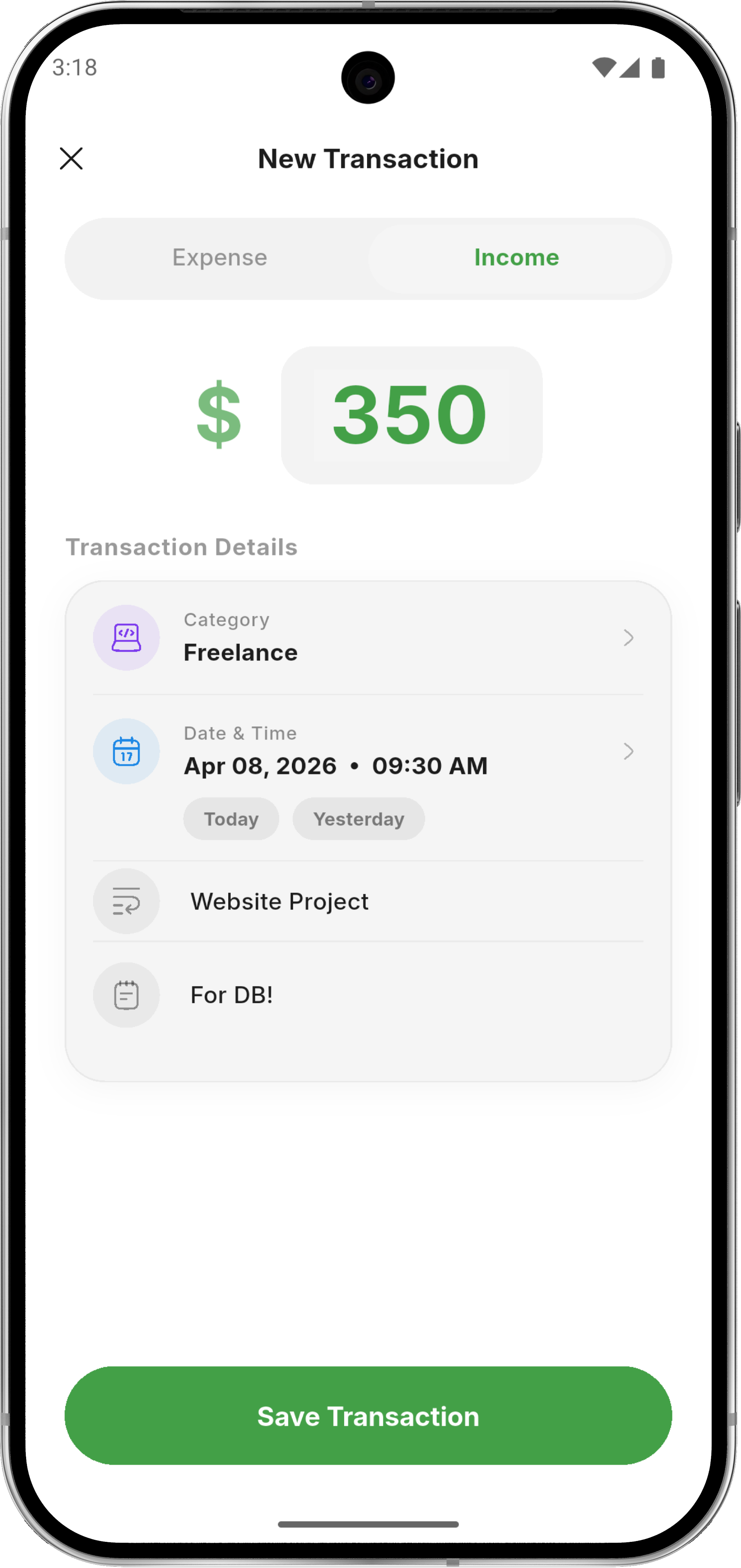Screen dimensions: 741x1568
Task: Open the Transaction Details section header
Action: [x=182, y=547]
